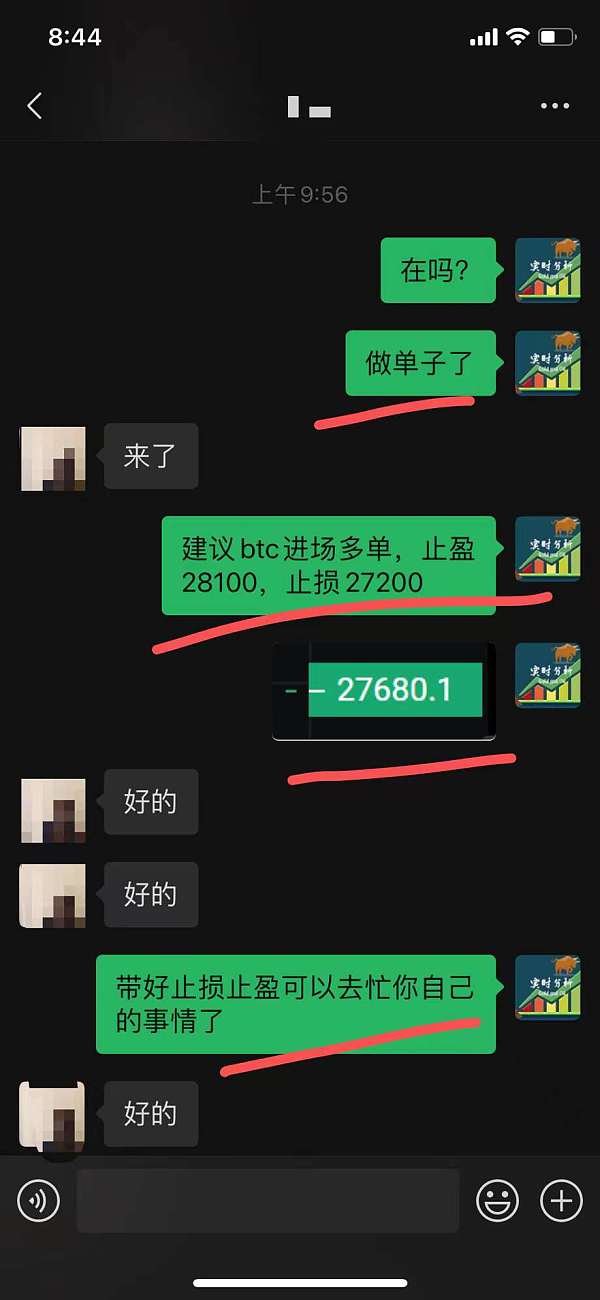The width and height of the screenshot is (600, 1300).
Task: Open the plus attachments menu
Action: pyautogui.click(x=561, y=1200)
